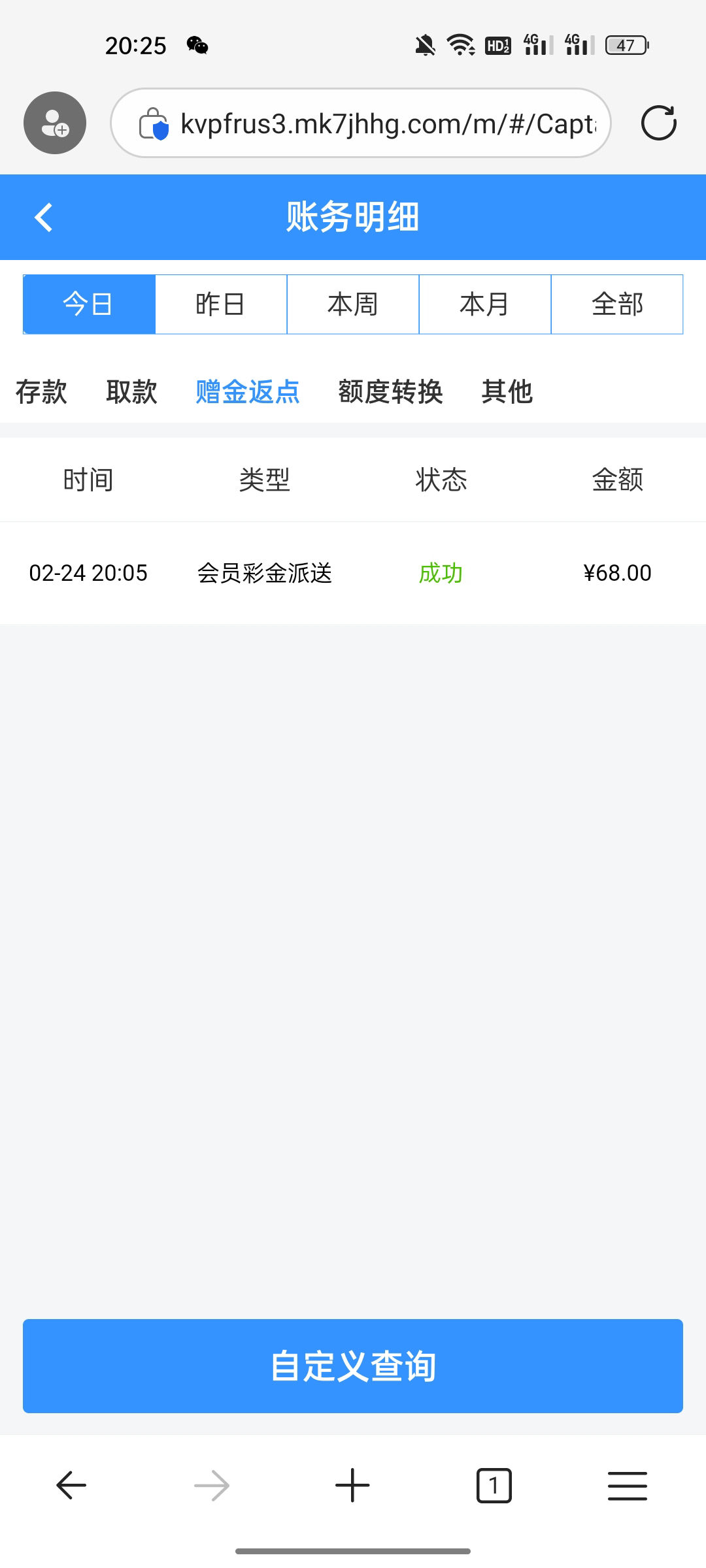706x1568 pixels.
Task: Switch to the 昨日 date filter
Action: pos(221,304)
